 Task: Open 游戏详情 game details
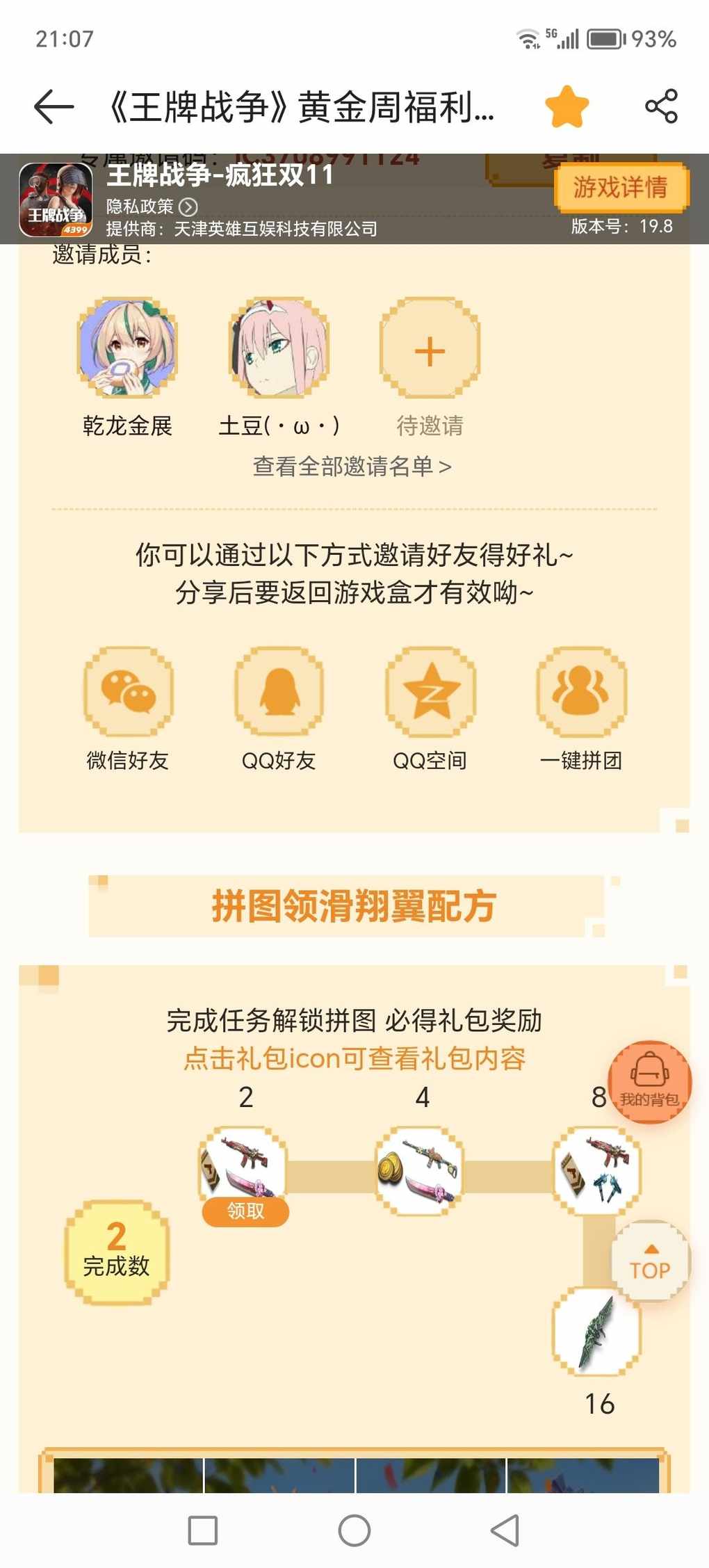click(621, 187)
